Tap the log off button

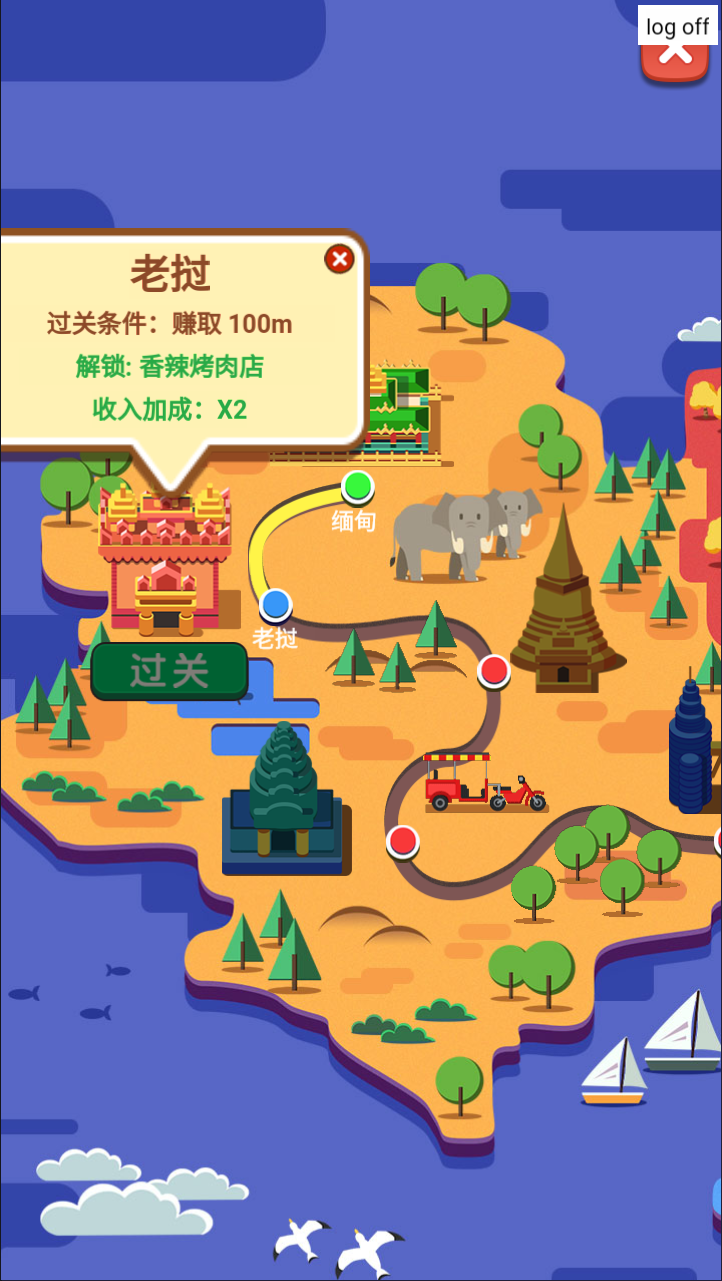pyautogui.click(x=677, y=27)
